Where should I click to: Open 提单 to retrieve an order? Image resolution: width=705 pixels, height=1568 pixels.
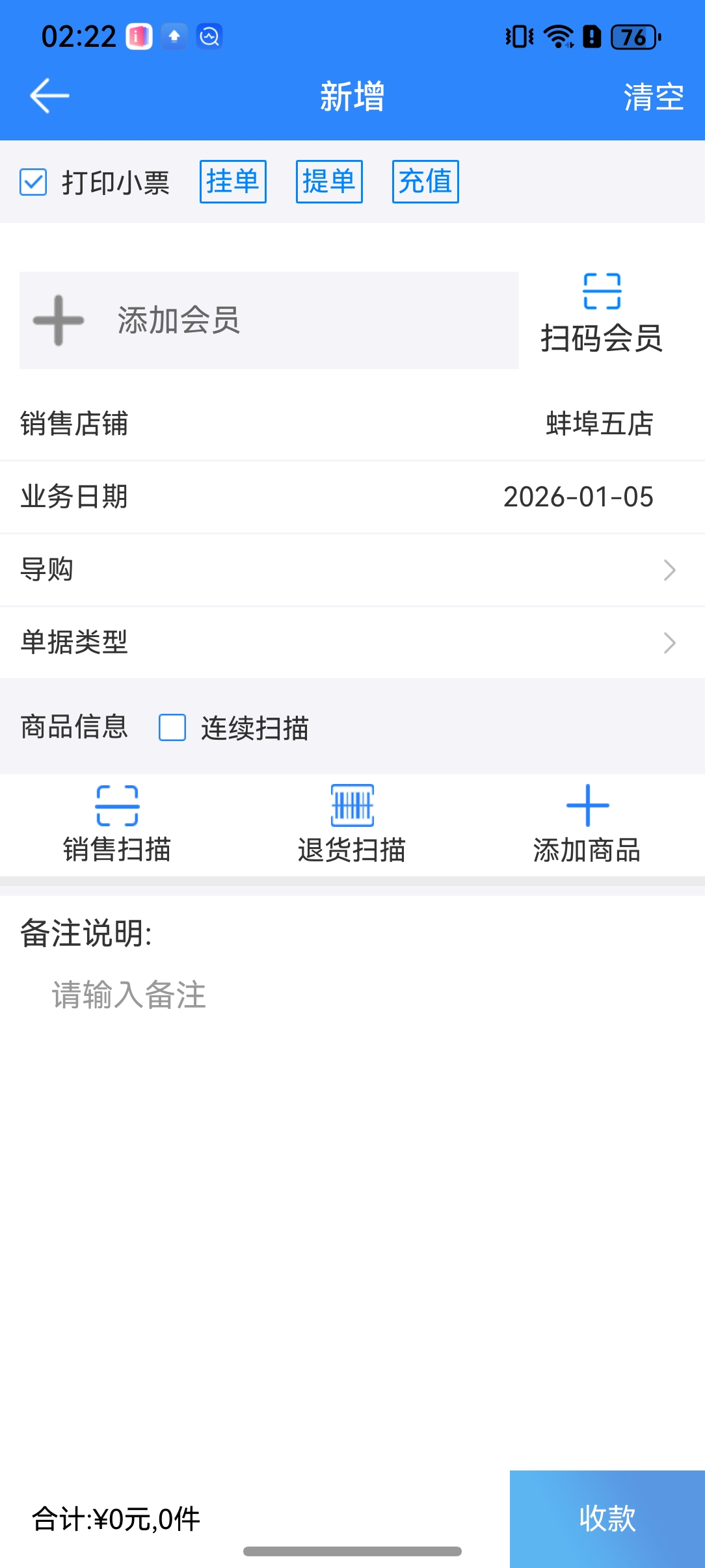tap(329, 181)
